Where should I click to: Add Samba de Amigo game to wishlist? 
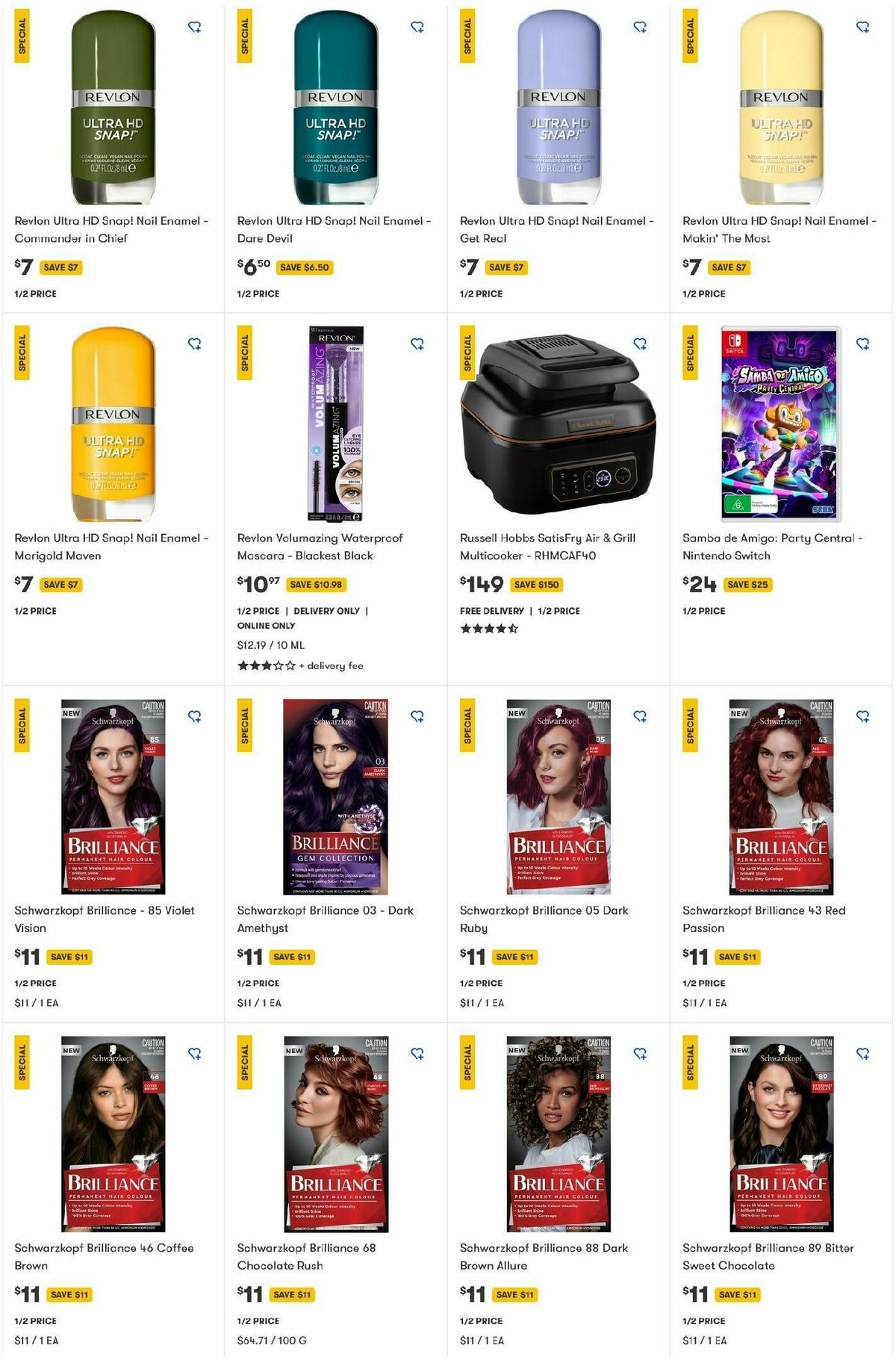click(862, 344)
